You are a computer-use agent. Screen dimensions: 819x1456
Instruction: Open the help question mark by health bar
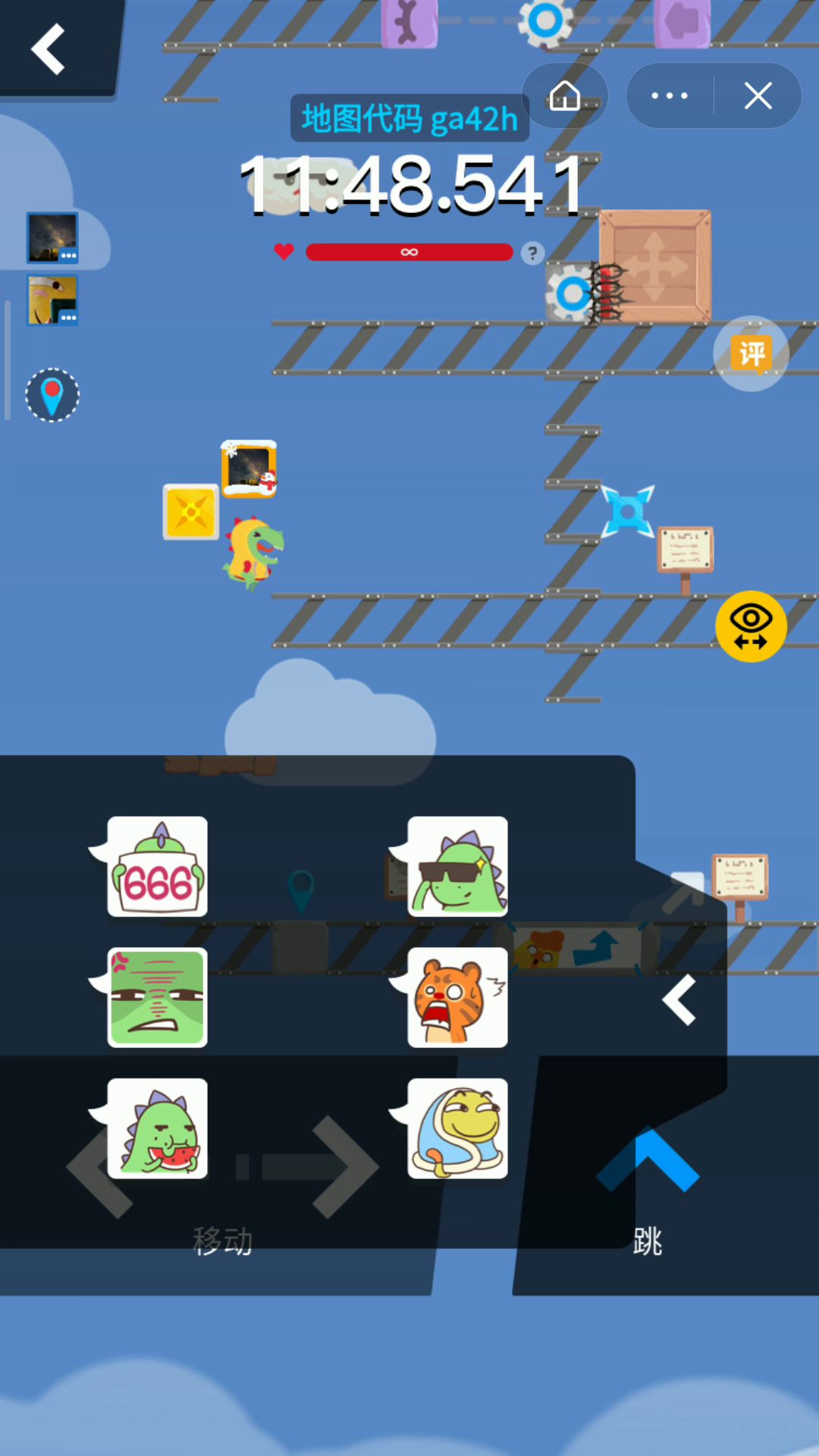coord(532,253)
